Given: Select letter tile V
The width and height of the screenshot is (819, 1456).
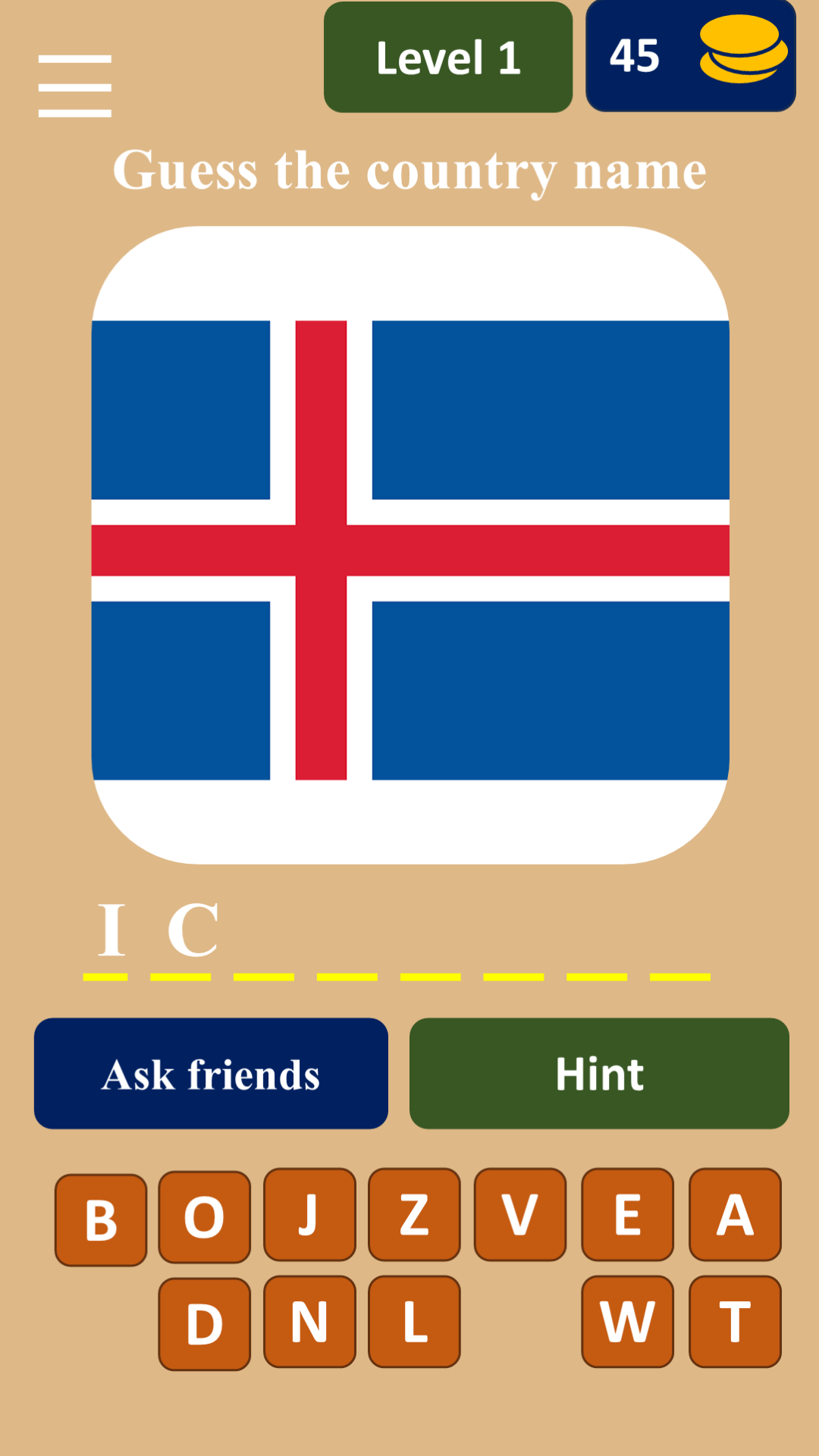Looking at the screenshot, I should pos(520,1215).
